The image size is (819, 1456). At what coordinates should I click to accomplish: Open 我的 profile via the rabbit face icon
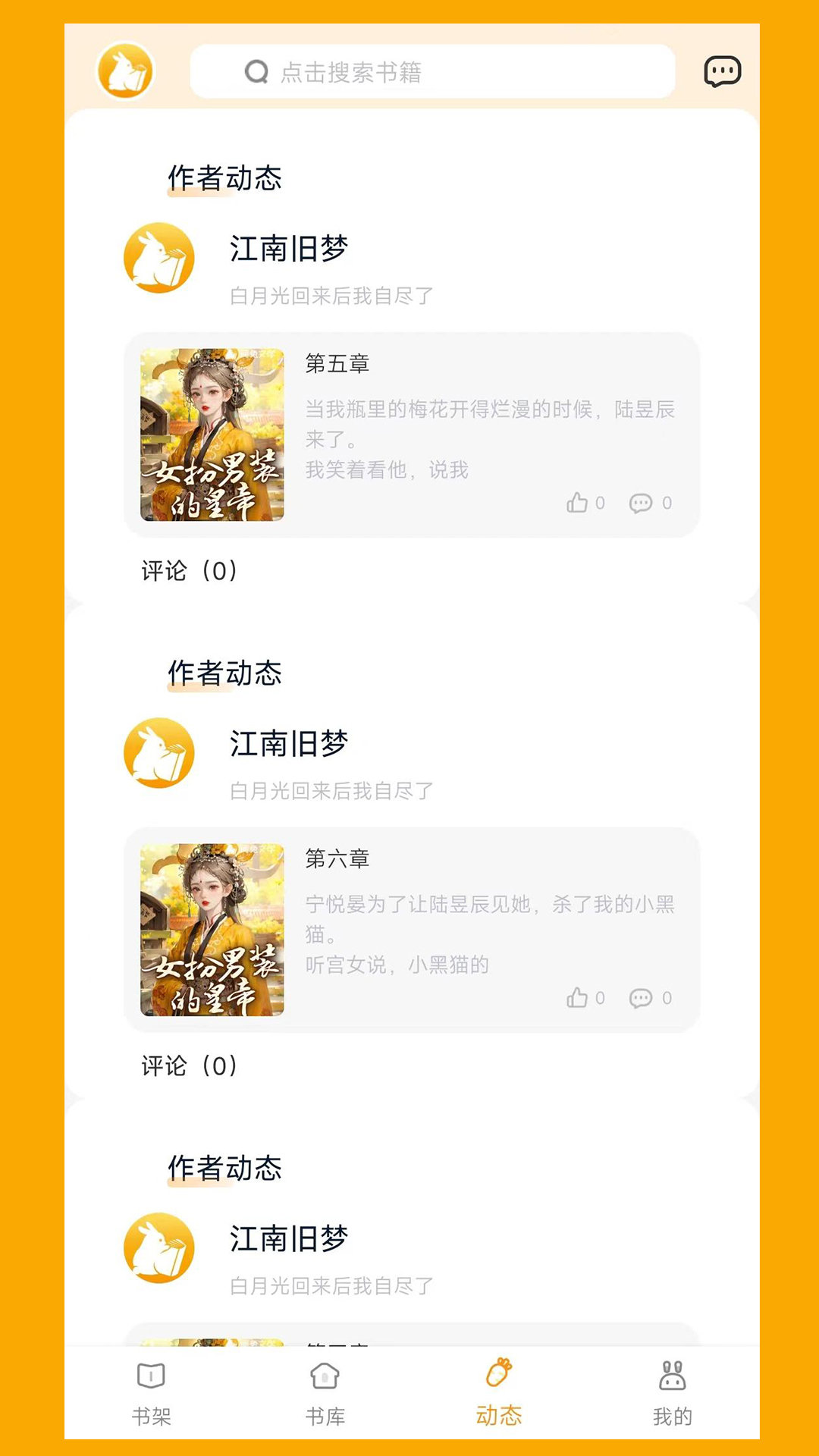coord(672,1375)
